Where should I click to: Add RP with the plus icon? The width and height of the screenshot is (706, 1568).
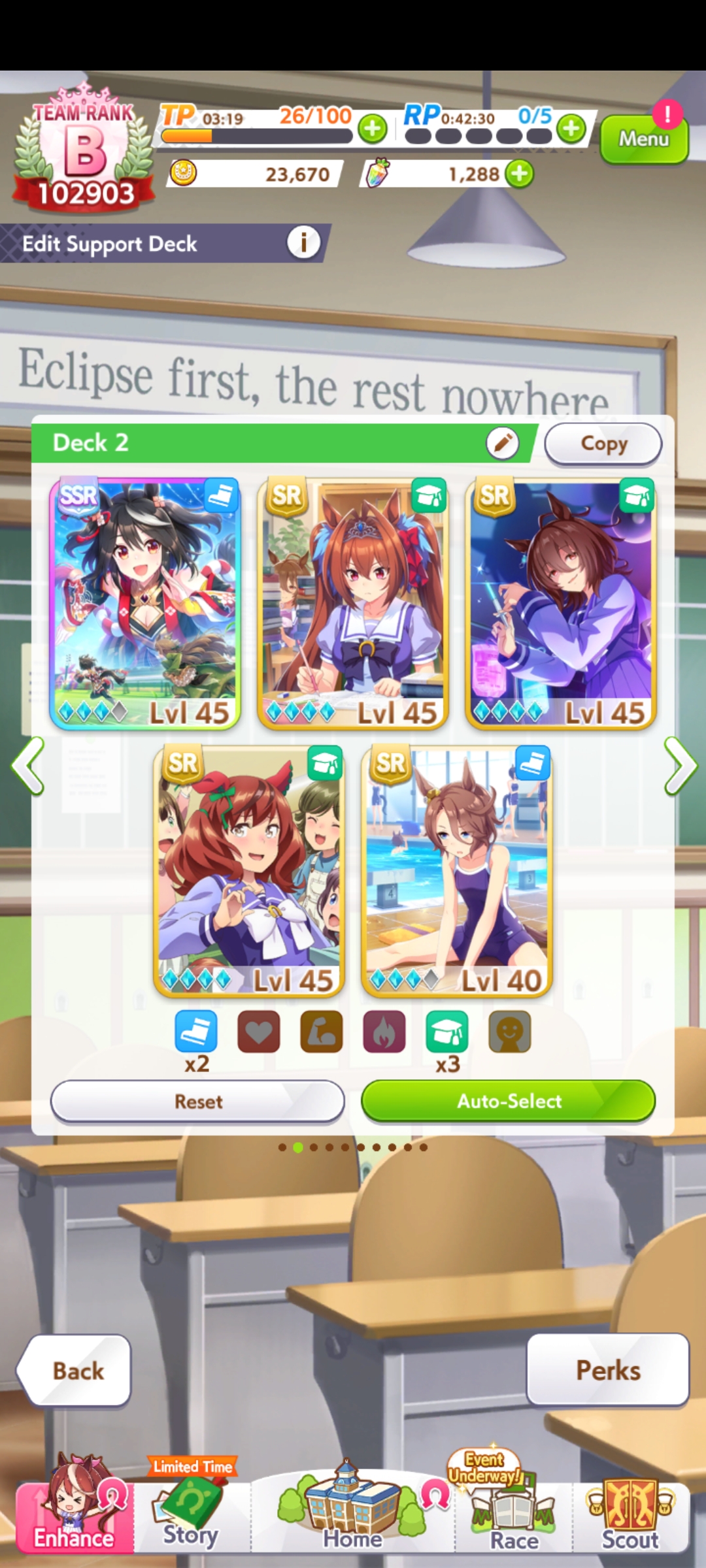(x=571, y=128)
